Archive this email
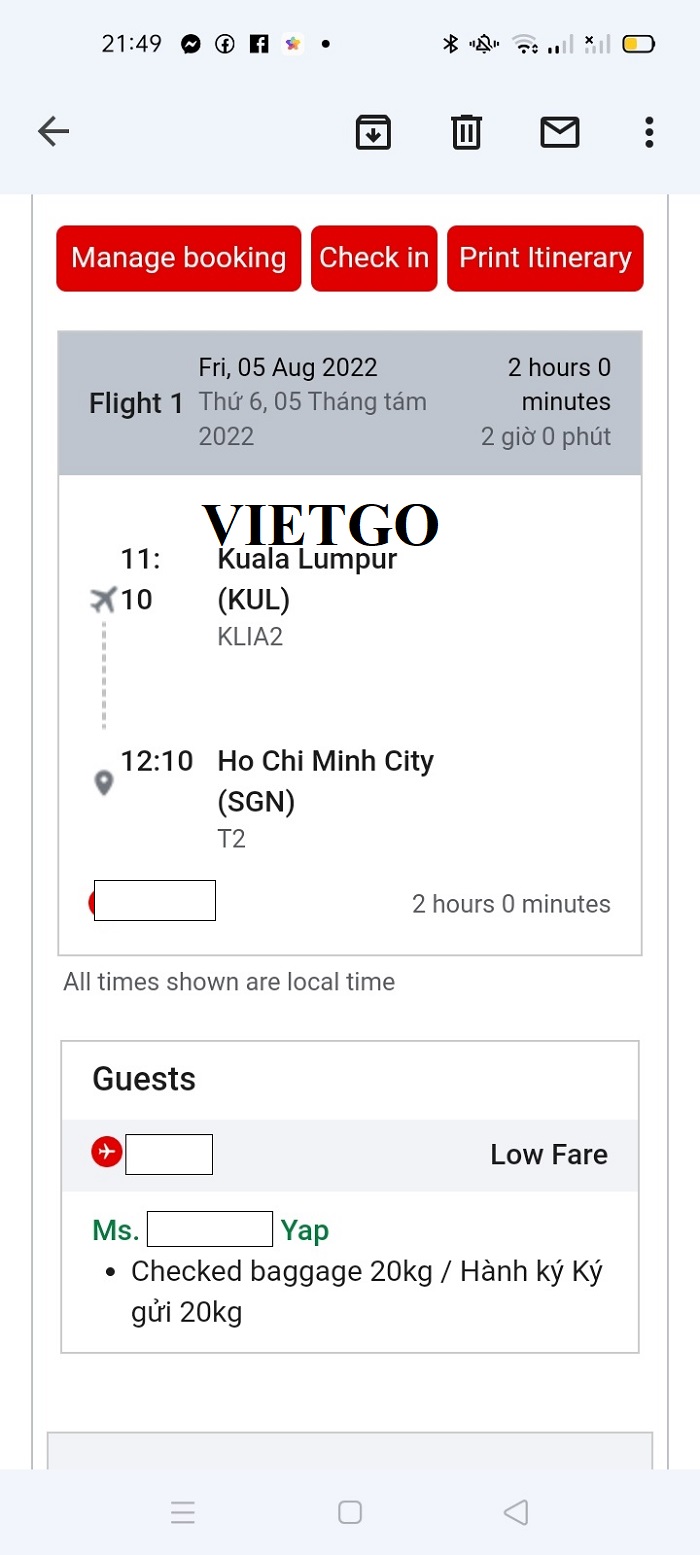Screen dimensions: 700x1555 (373, 132)
